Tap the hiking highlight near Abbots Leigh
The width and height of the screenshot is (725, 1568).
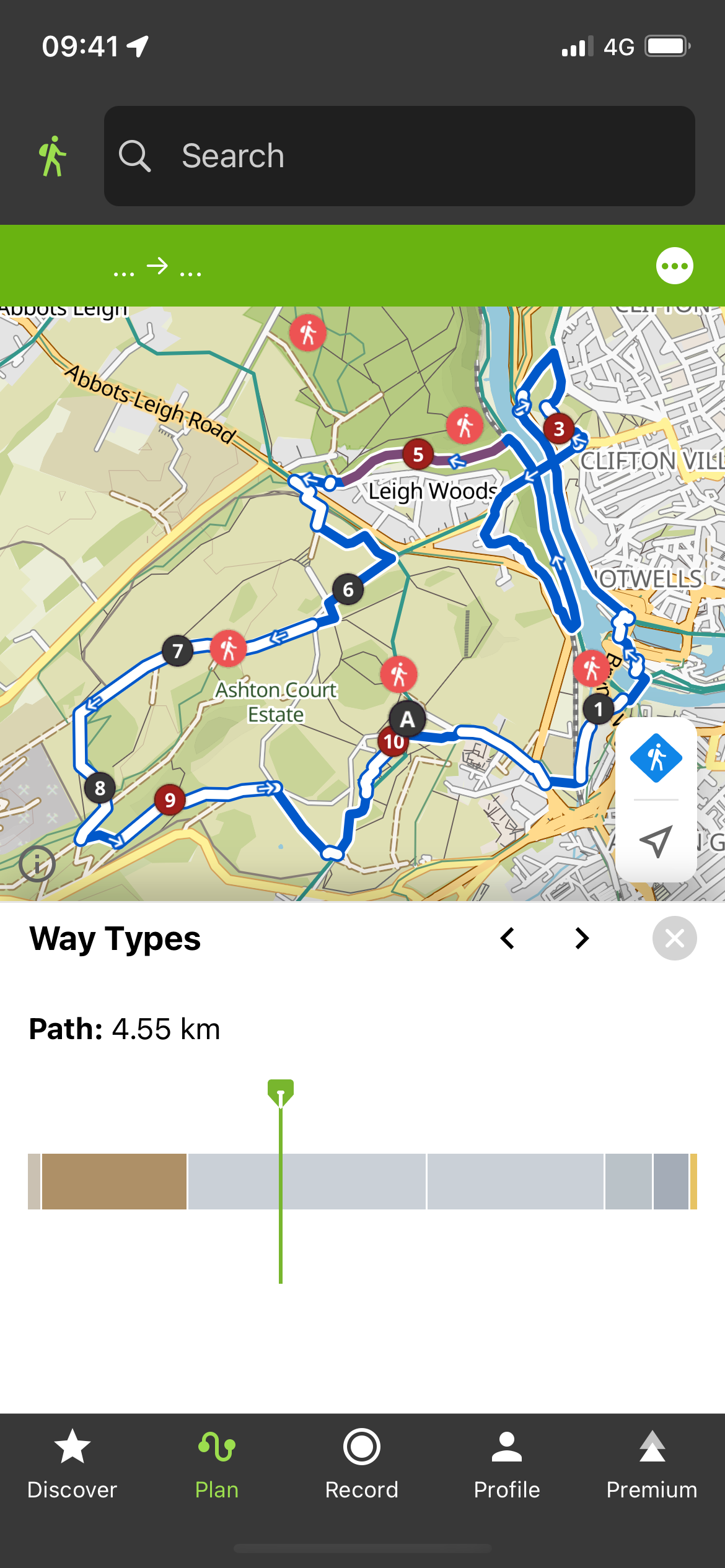(x=307, y=333)
